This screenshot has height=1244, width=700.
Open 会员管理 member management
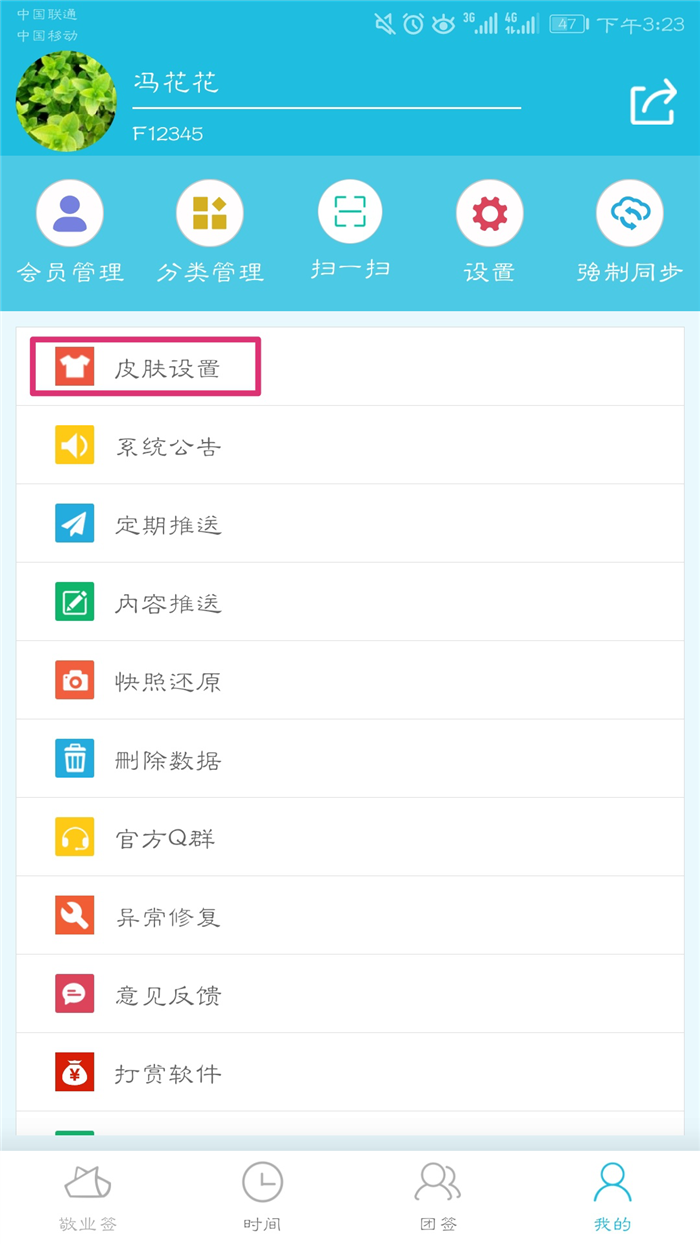pyautogui.click(x=70, y=232)
